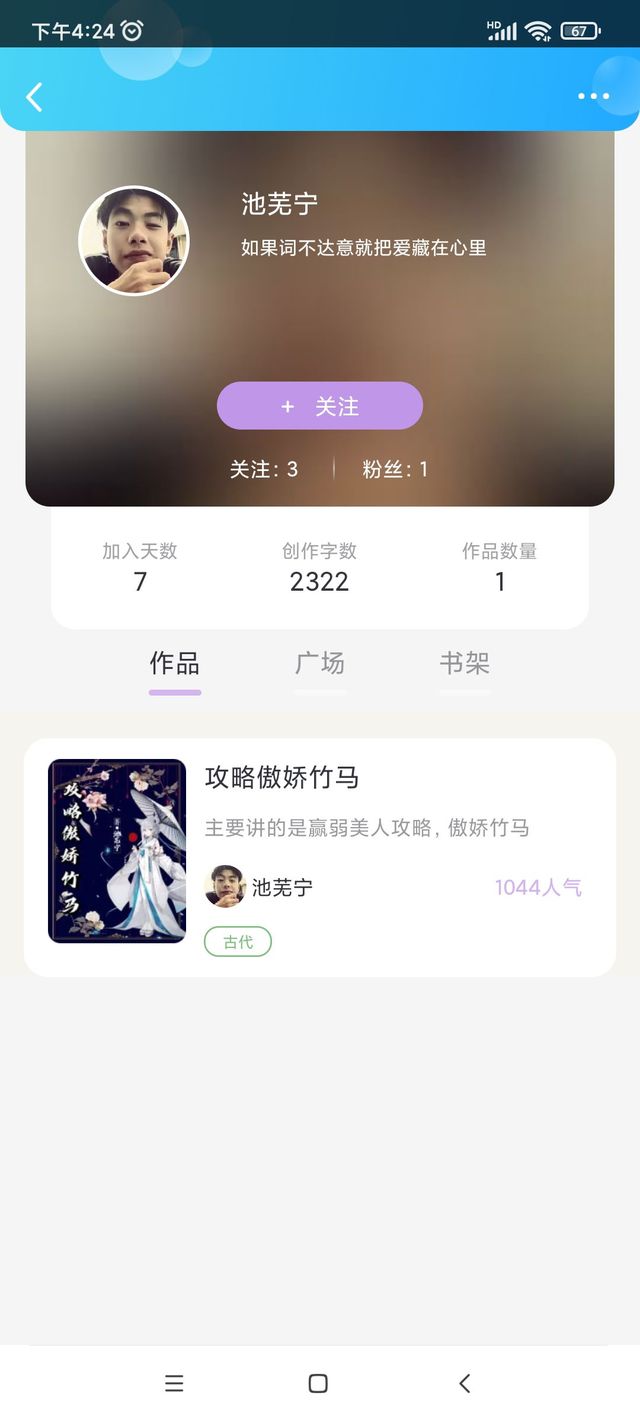The image size is (640, 1422).
Task: Open recent apps from the navigation bar
Action: [174, 1383]
